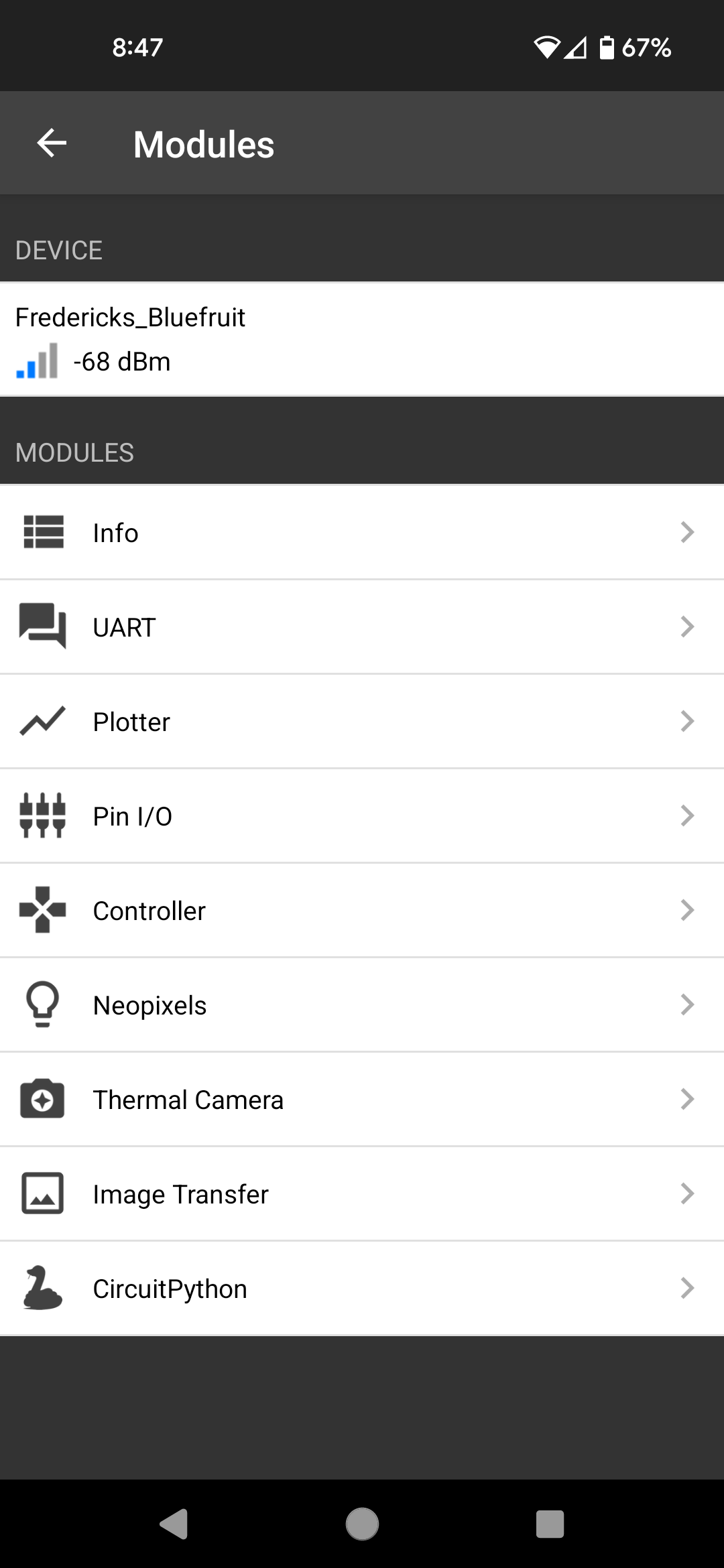Screen dimensions: 724x1568
Task: Choose the Neopixels module
Action: pyautogui.click(x=362, y=1005)
